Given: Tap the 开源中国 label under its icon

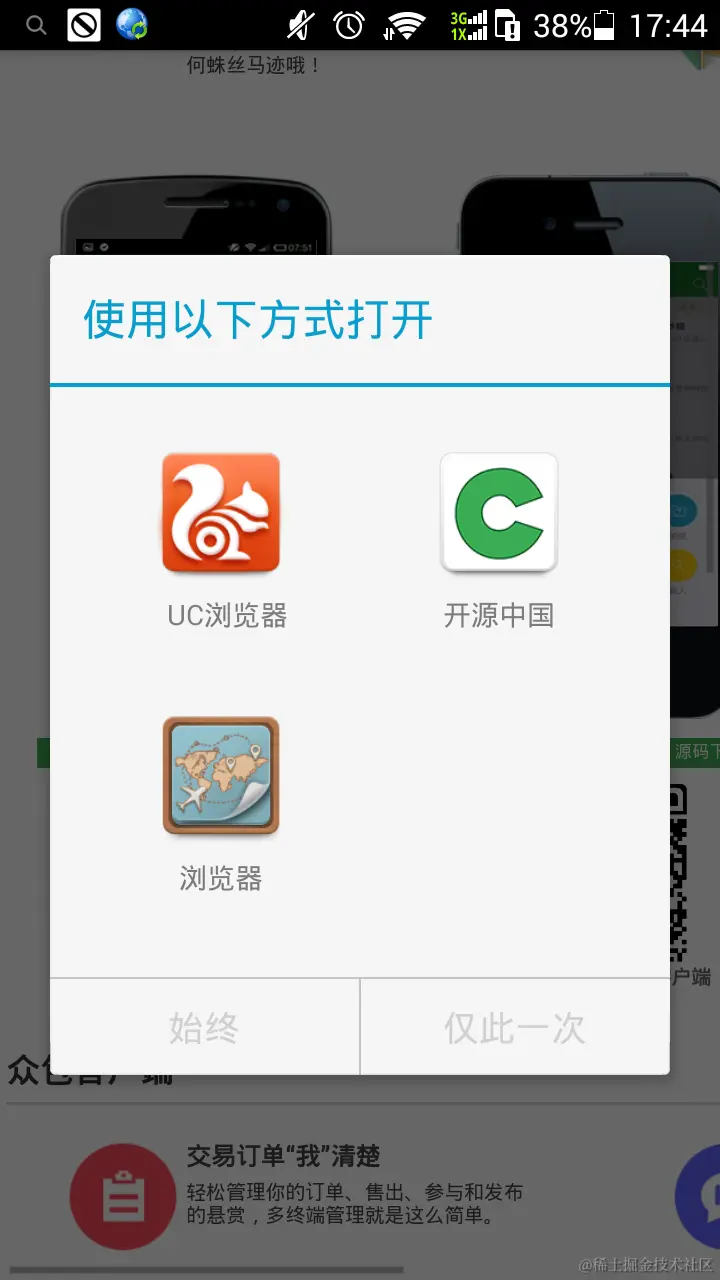Looking at the screenshot, I should pos(498,616).
